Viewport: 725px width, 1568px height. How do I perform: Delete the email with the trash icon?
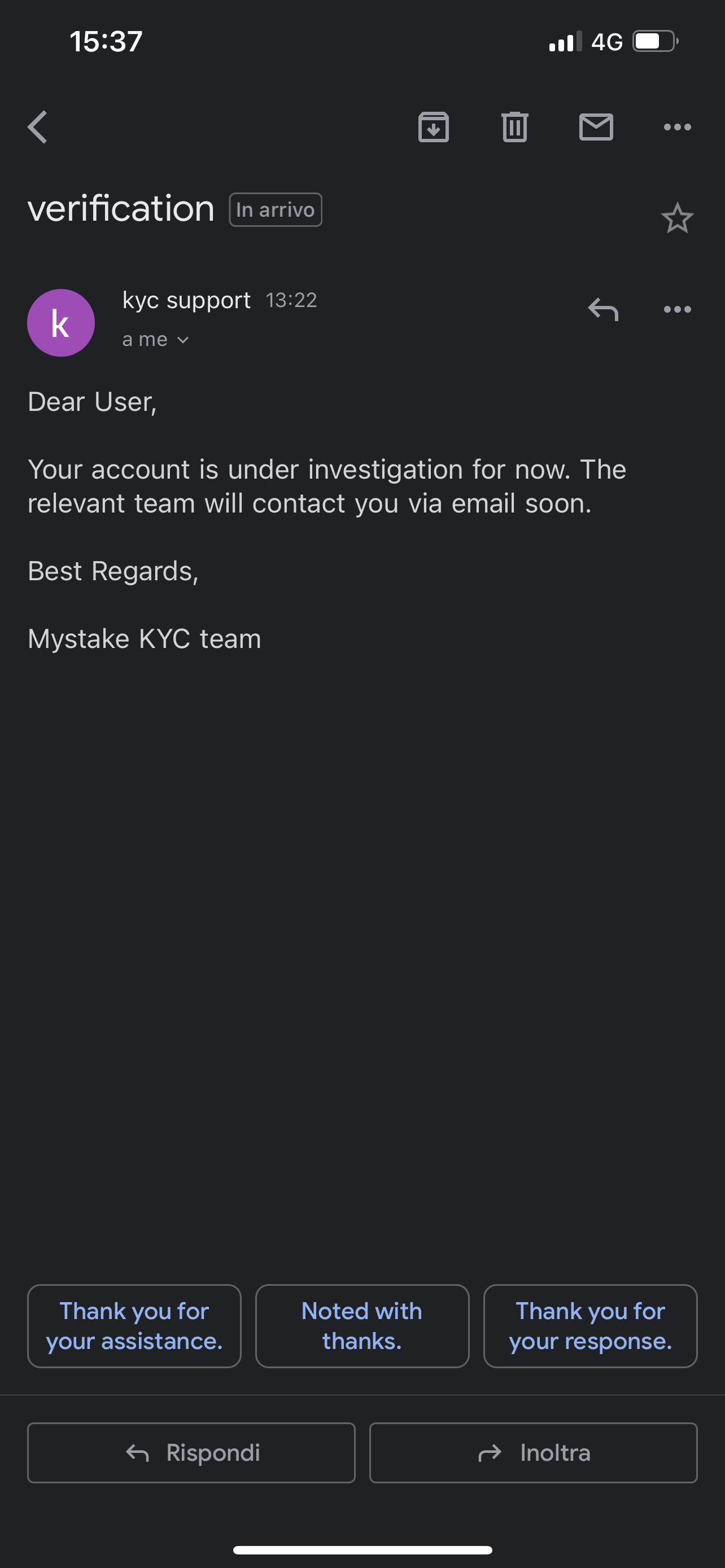[x=515, y=127]
